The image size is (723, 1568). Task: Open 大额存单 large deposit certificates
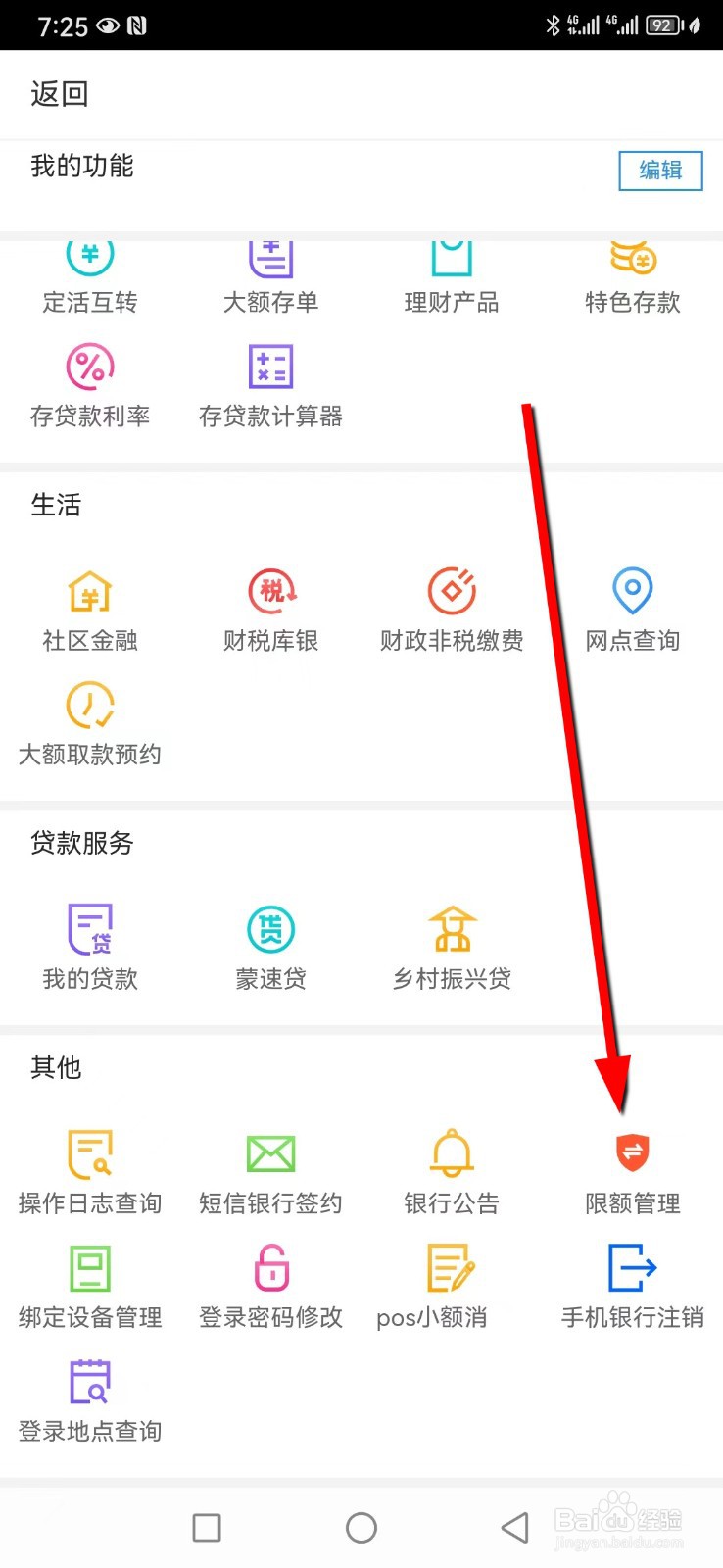pyautogui.click(x=269, y=272)
